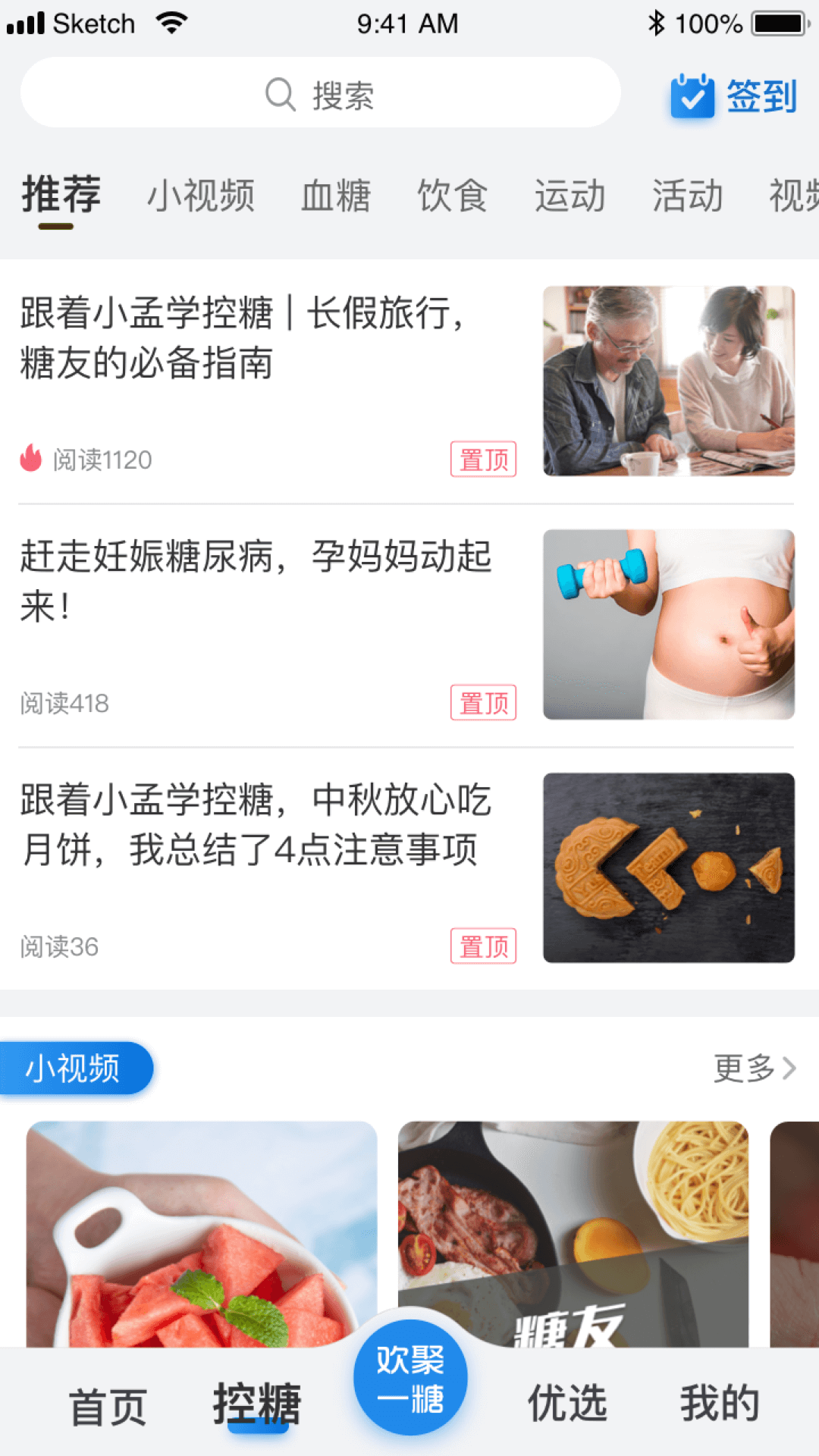819x1456 pixels.
Task: Play the 糖友 food short video
Action: pos(573,1232)
